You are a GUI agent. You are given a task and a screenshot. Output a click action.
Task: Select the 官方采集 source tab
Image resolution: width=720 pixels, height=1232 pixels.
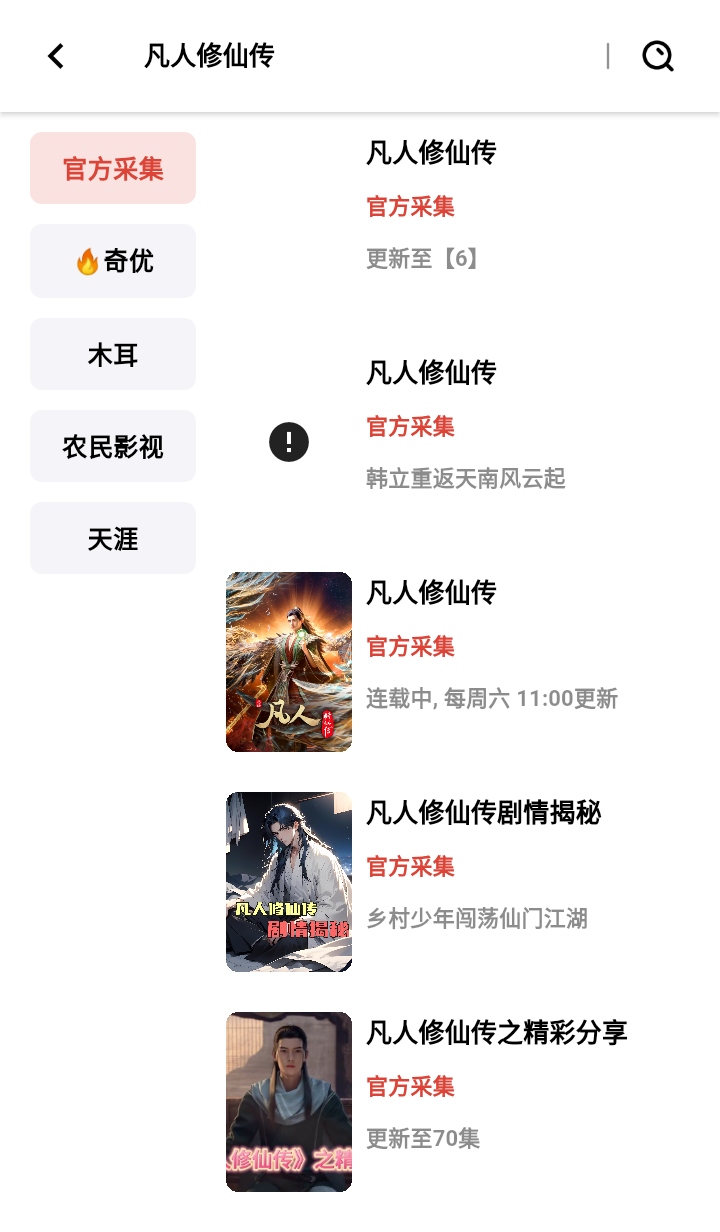[x=113, y=168]
